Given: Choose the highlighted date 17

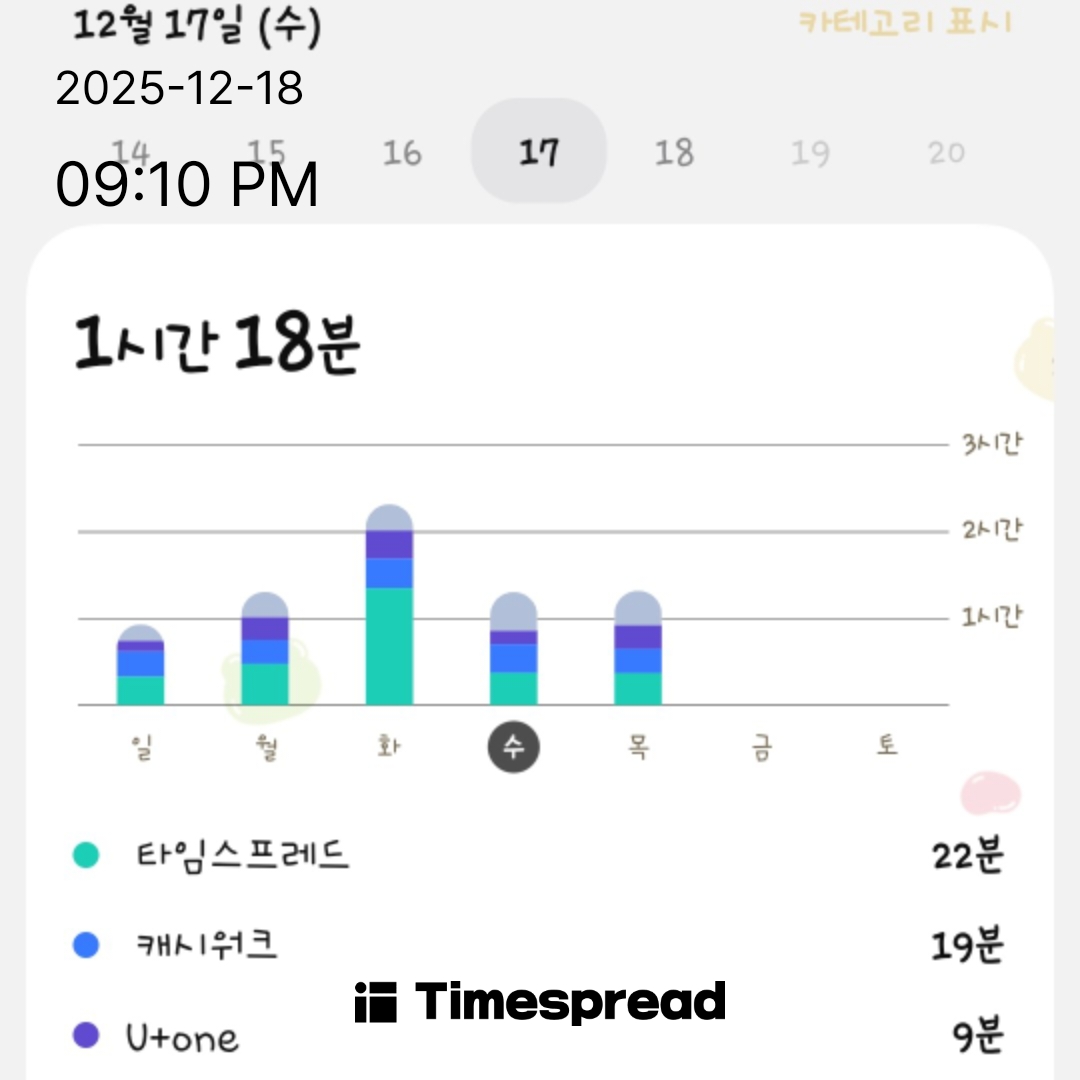Looking at the screenshot, I should [x=538, y=152].
